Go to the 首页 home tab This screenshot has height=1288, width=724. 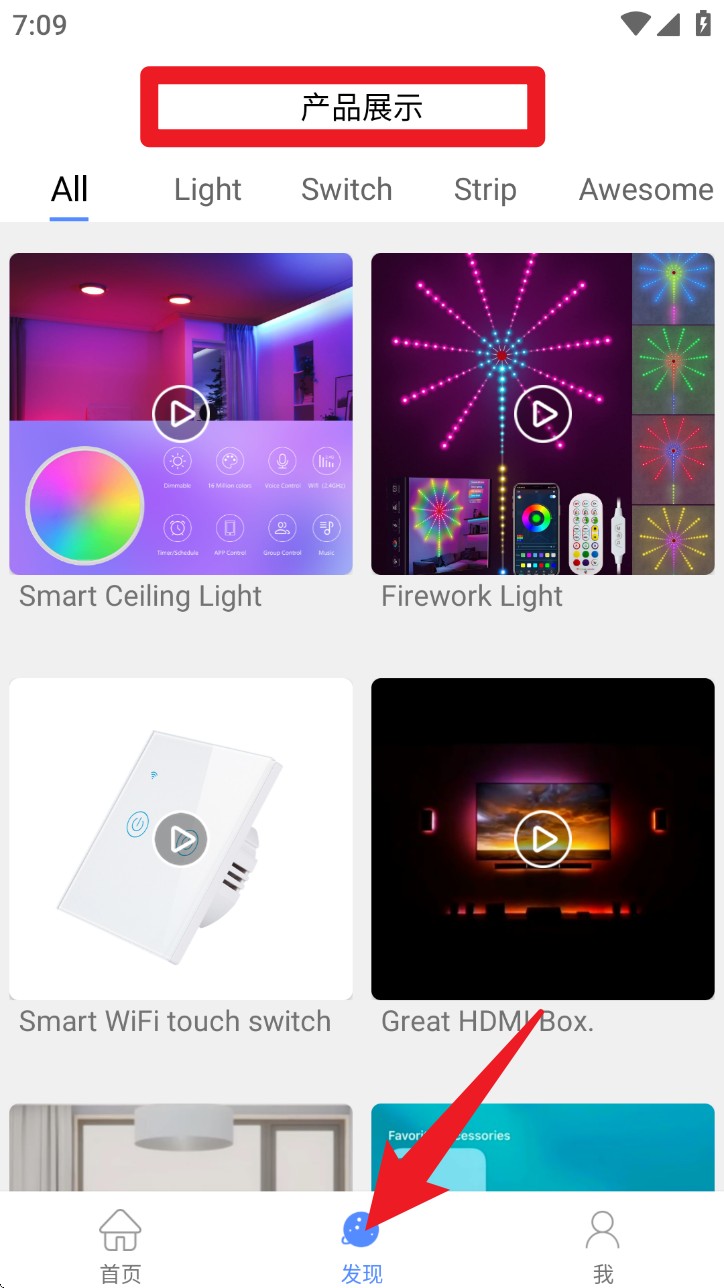(x=120, y=1243)
